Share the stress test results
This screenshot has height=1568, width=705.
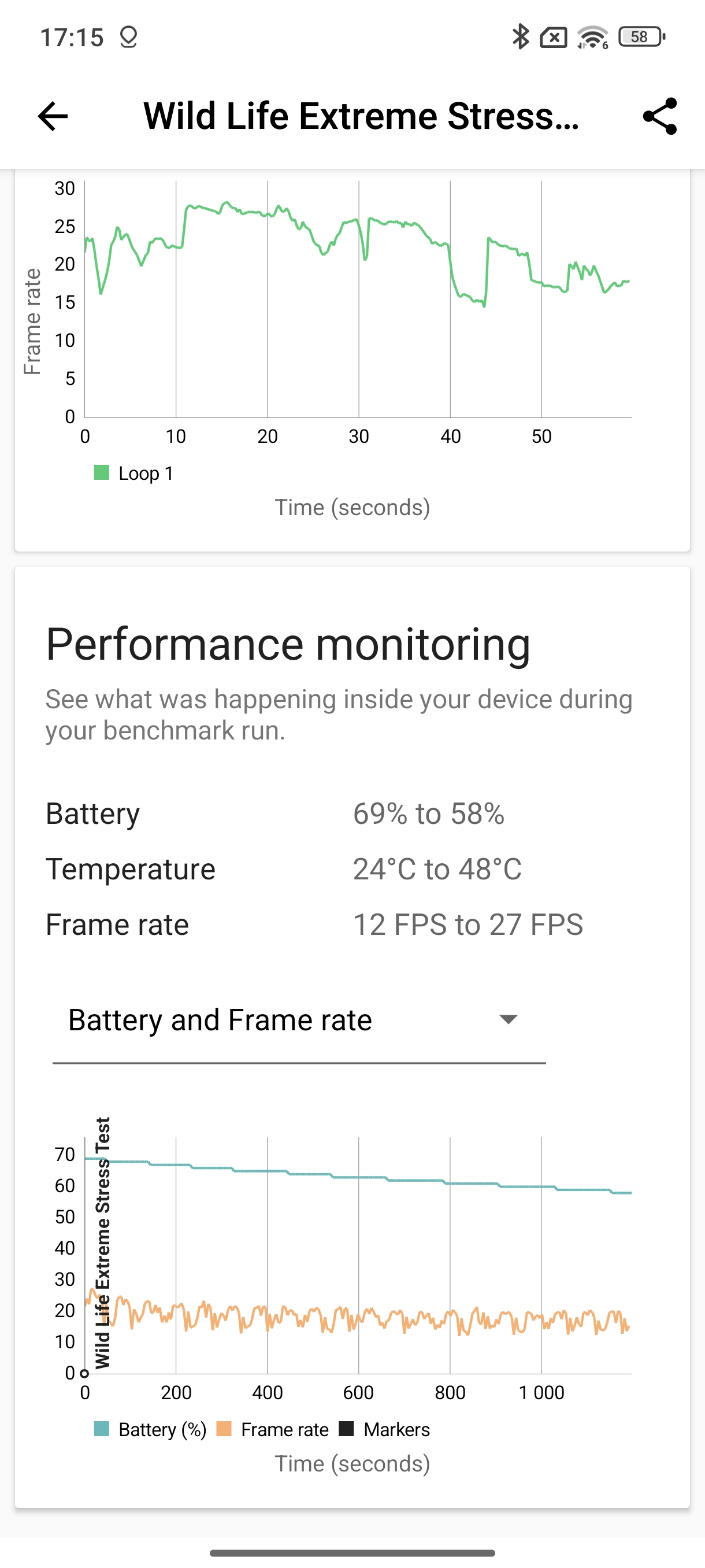pyautogui.click(x=660, y=116)
